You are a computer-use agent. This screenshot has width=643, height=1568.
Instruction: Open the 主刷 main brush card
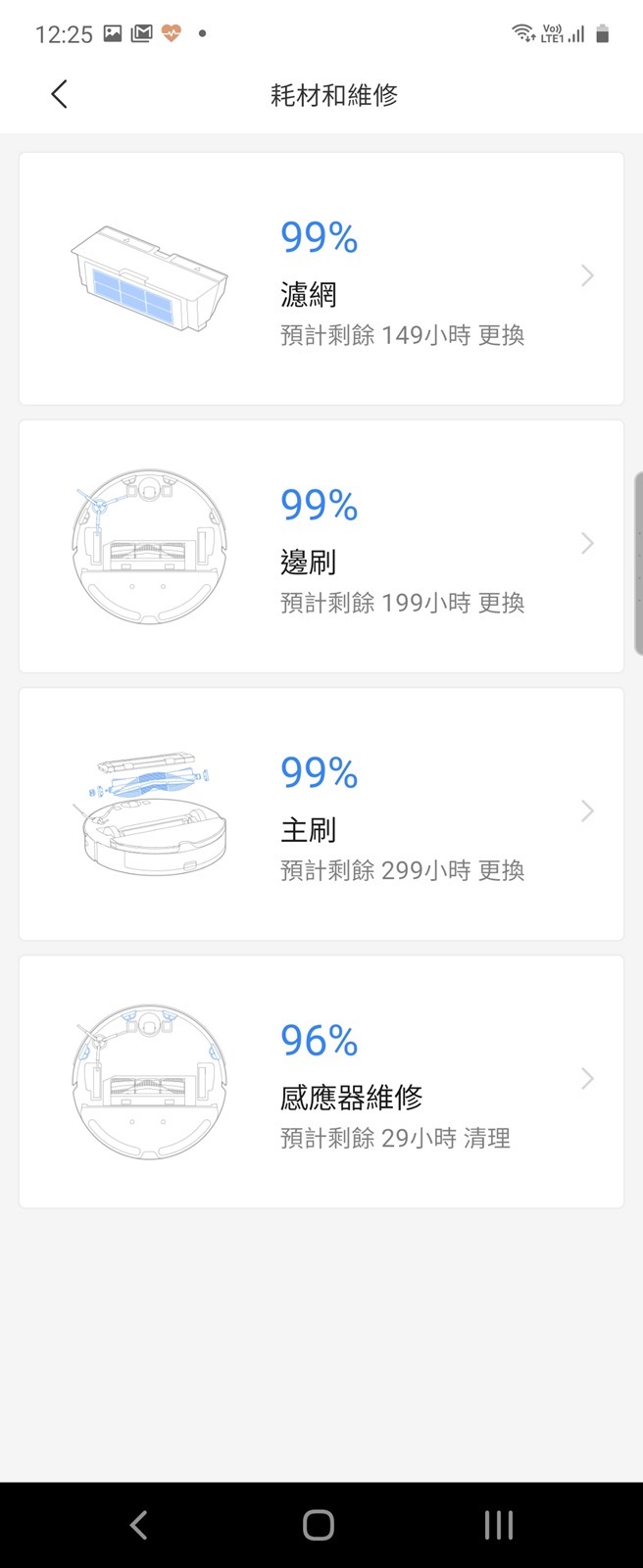coord(321,813)
